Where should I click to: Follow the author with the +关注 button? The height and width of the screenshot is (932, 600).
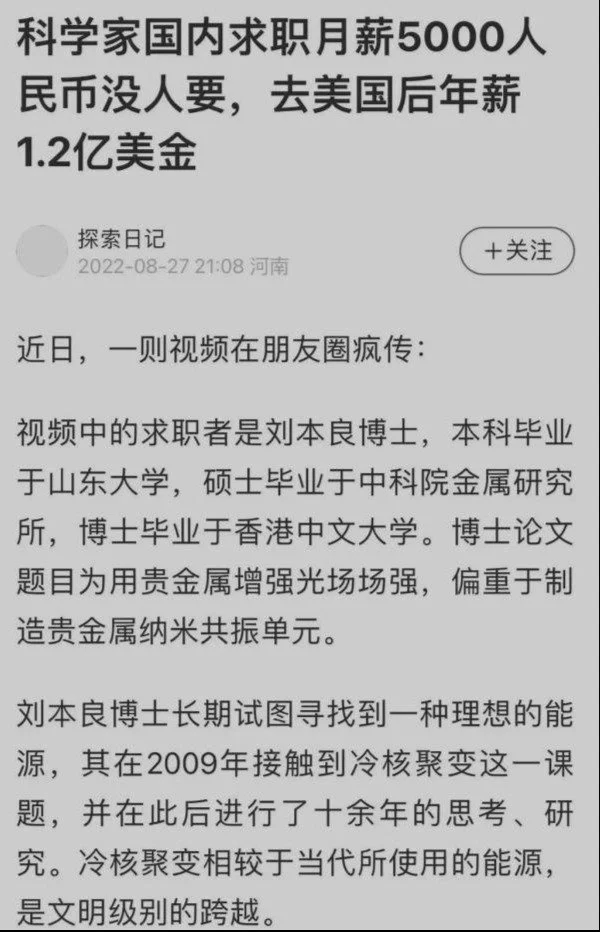517,250
